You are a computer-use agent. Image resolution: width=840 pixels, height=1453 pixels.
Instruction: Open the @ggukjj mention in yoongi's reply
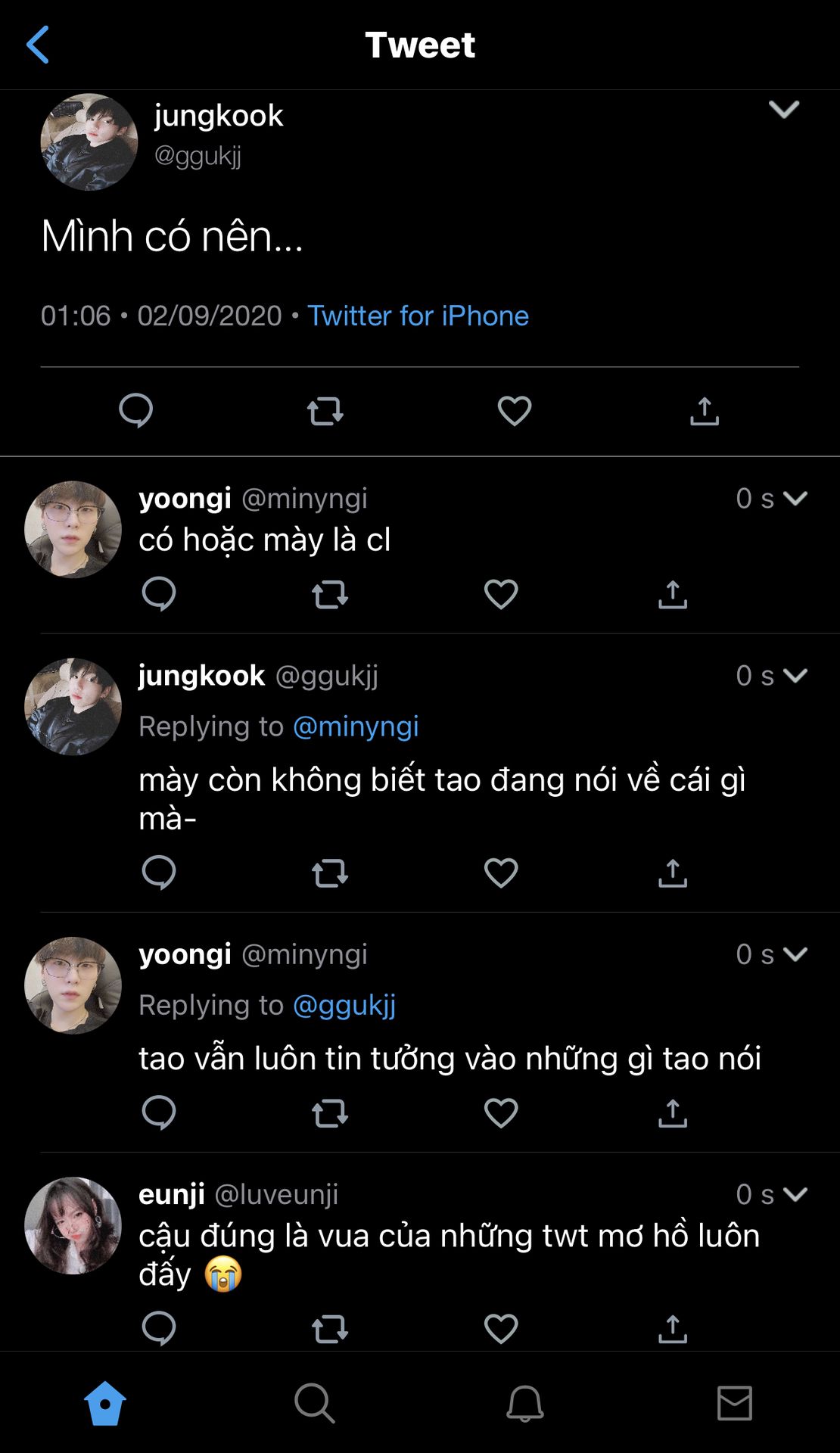344,1005
